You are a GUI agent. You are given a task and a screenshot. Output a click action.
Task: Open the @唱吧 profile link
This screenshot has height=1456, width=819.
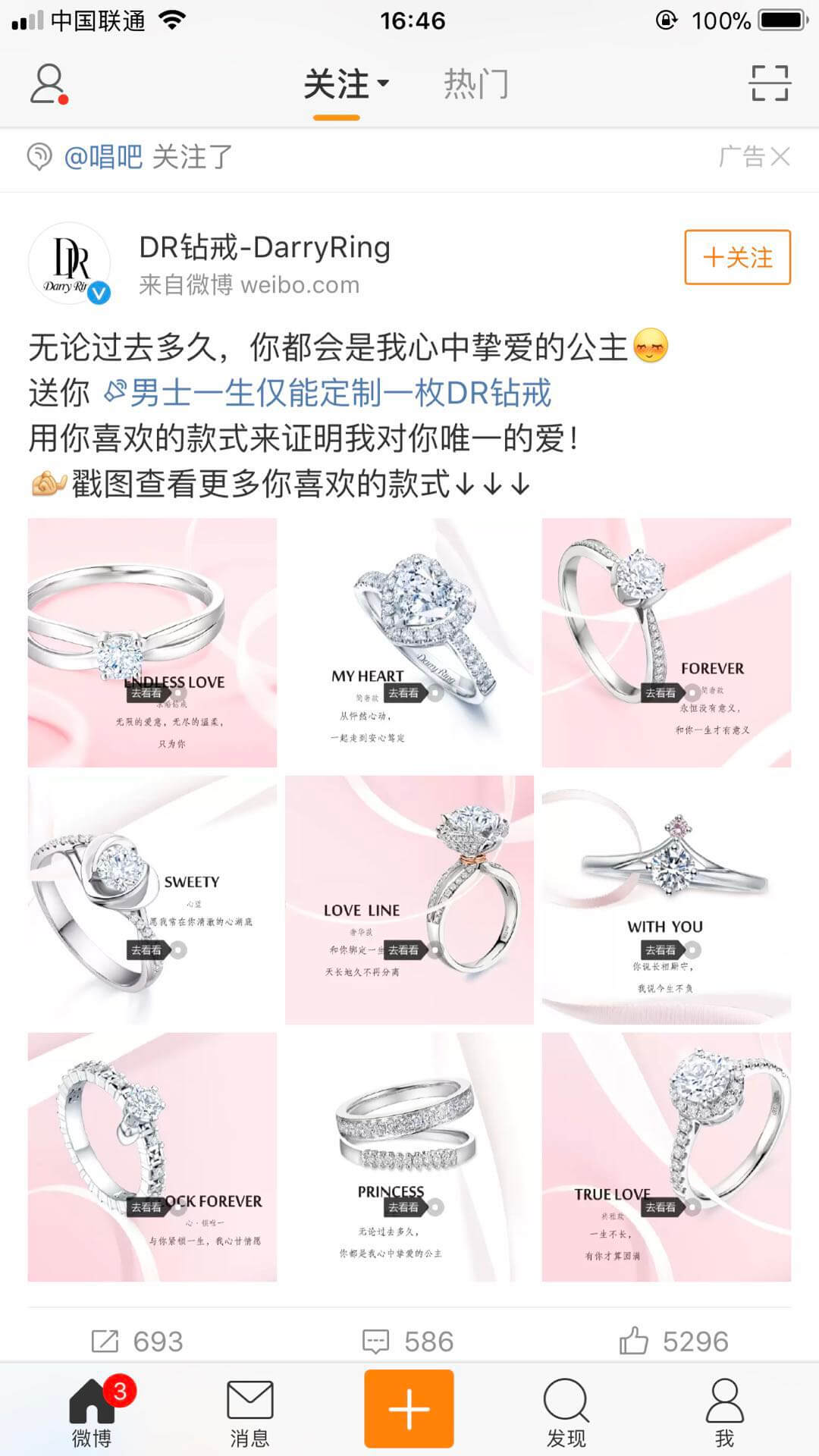[x=103, y=157]
